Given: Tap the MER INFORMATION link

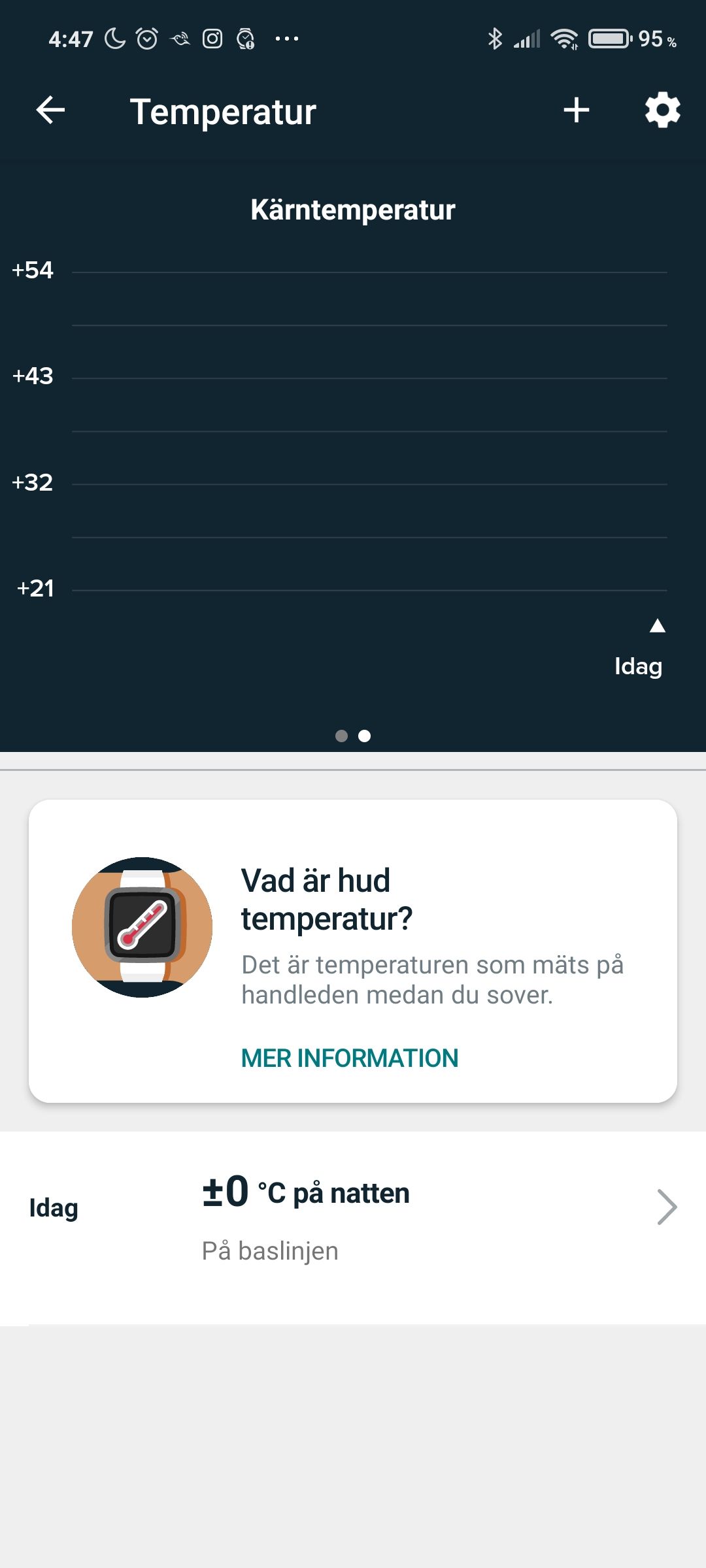Looking at the screenshot, I should point(350,1058).
